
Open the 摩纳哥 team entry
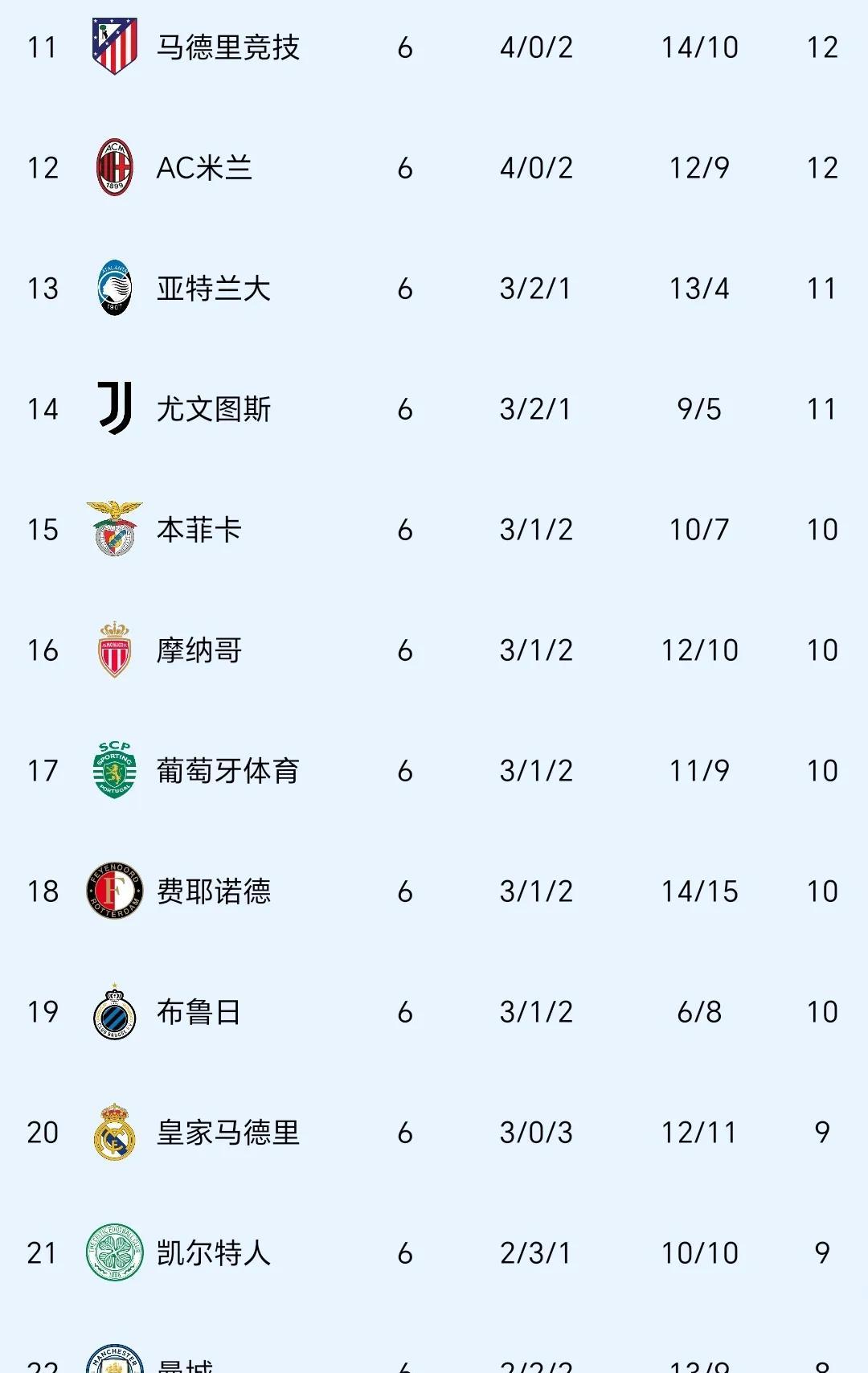pyautogui.click(x=199, y=650)
